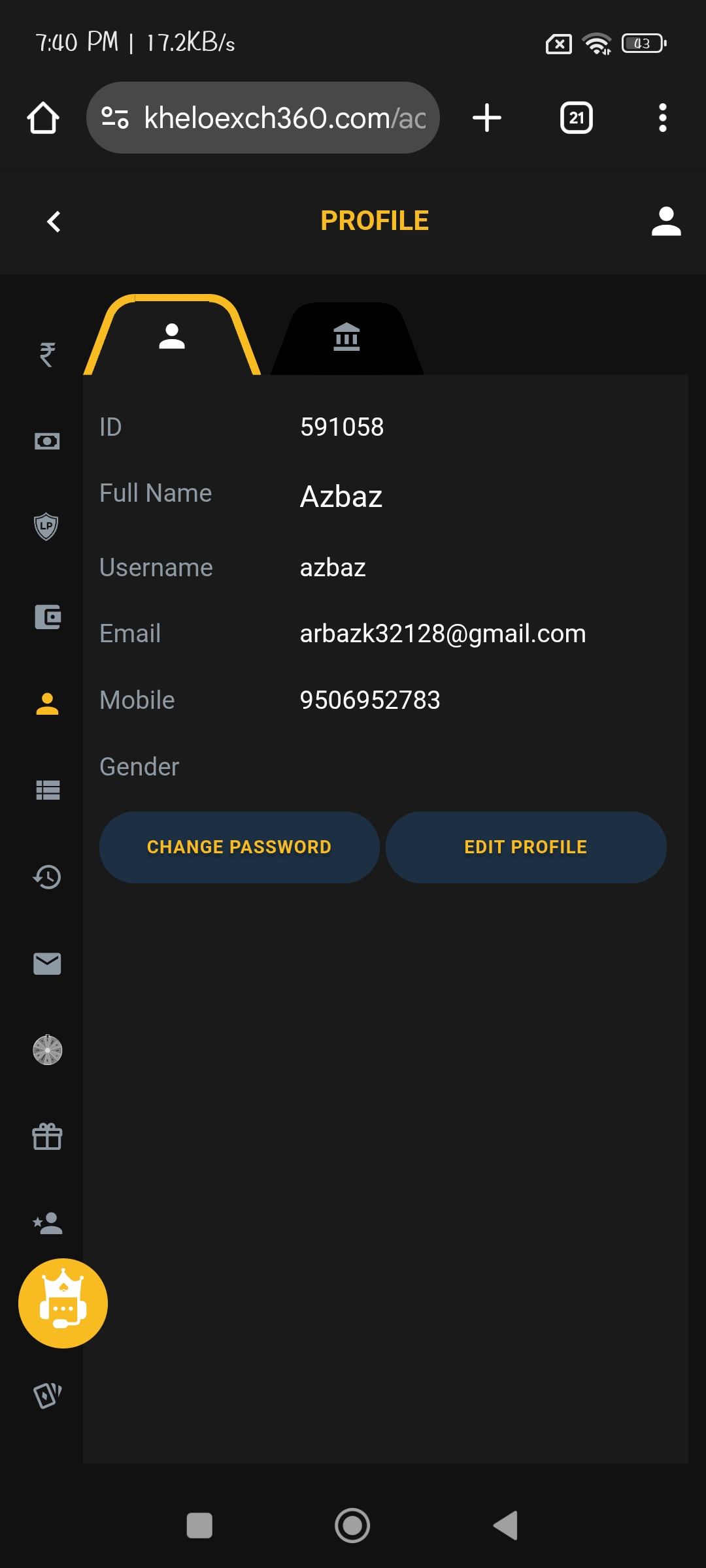The image size is (706, 1568).
Task: Open the browser overflow menu
Action: click(x=662, y=118)
